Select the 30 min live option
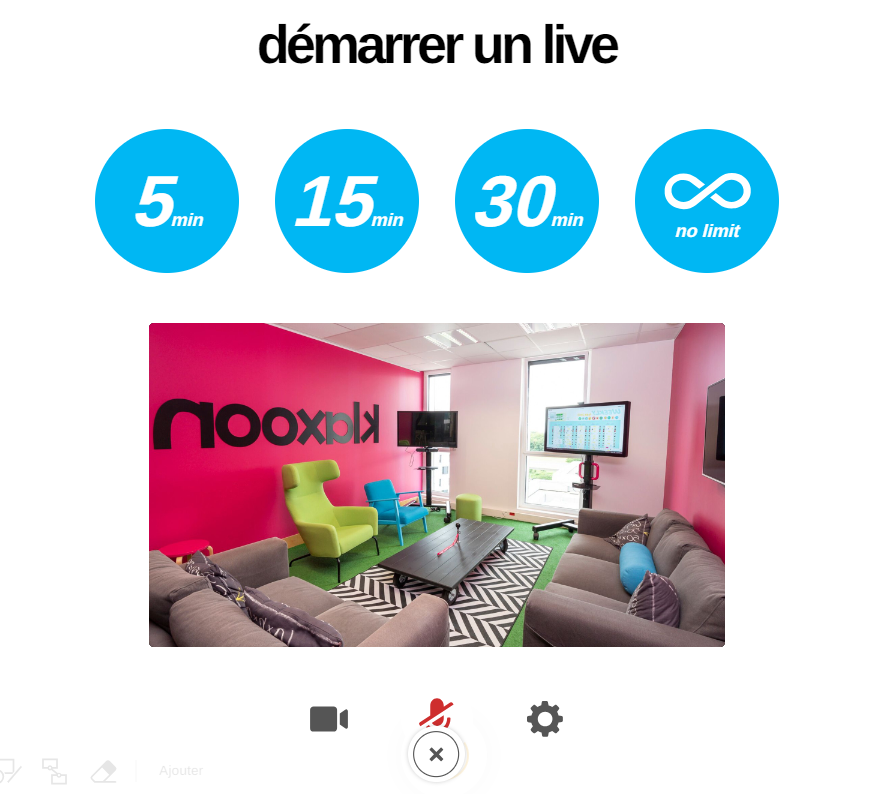883x794 pixels. (527, 201)
